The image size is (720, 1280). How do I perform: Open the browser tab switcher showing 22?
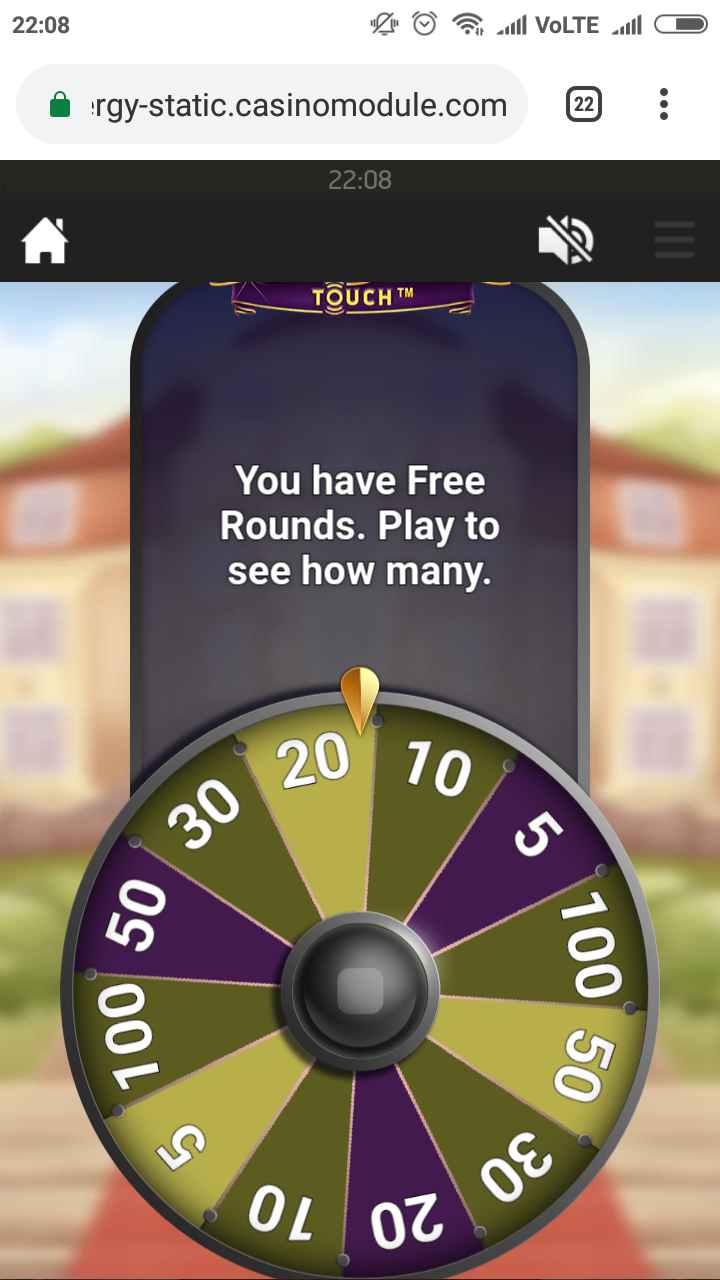(584, 105)
